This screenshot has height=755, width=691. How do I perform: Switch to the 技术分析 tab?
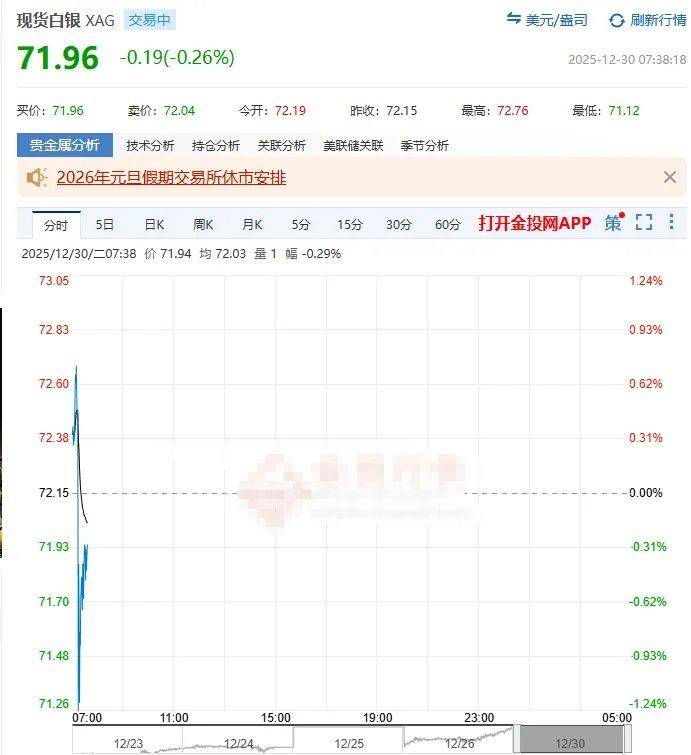coord(150,145)
